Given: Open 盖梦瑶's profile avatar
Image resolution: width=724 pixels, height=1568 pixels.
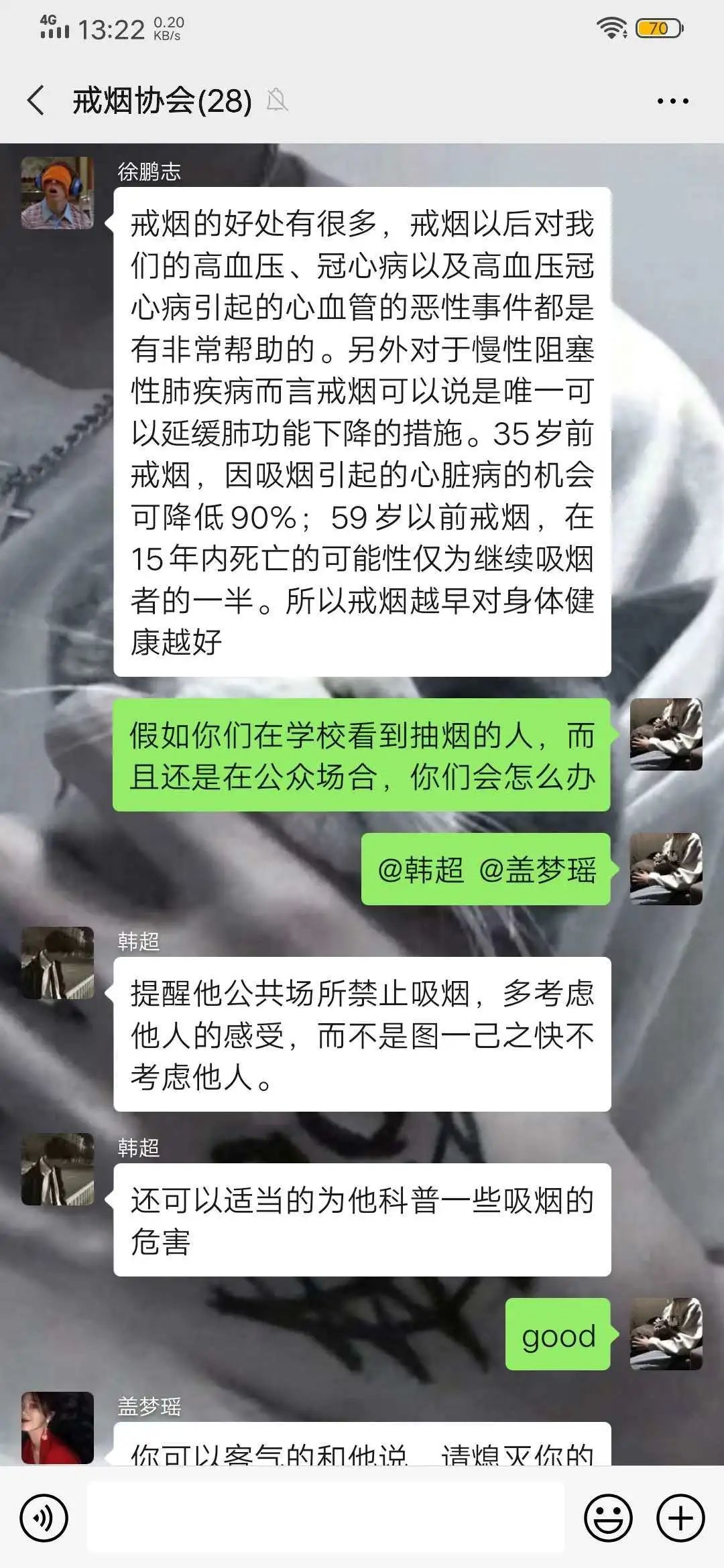Looking at the screenshot, I should (58, 1428).
